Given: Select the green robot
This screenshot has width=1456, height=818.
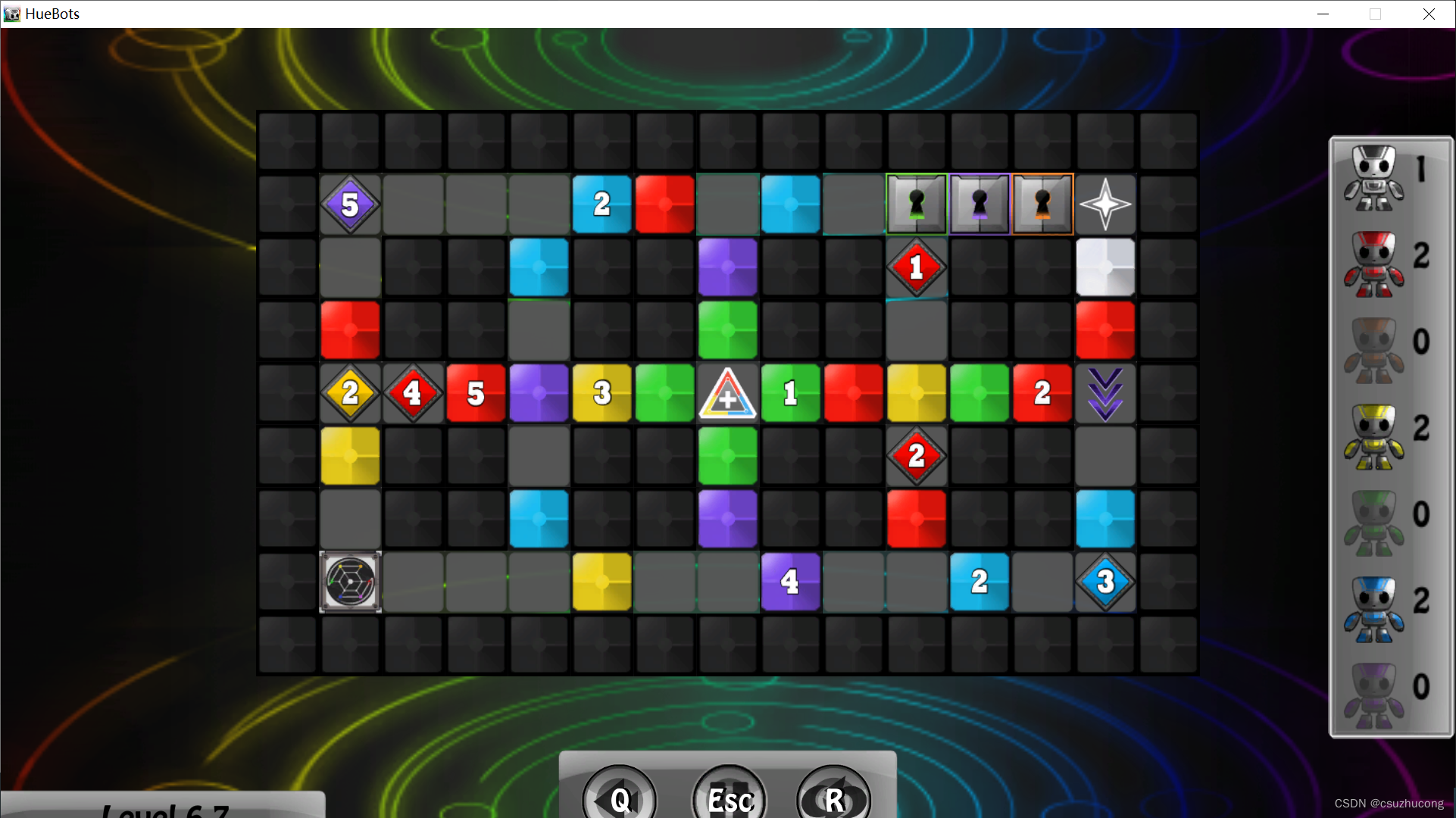Looking at the screenshot, I should click(x=1373, y=523).
